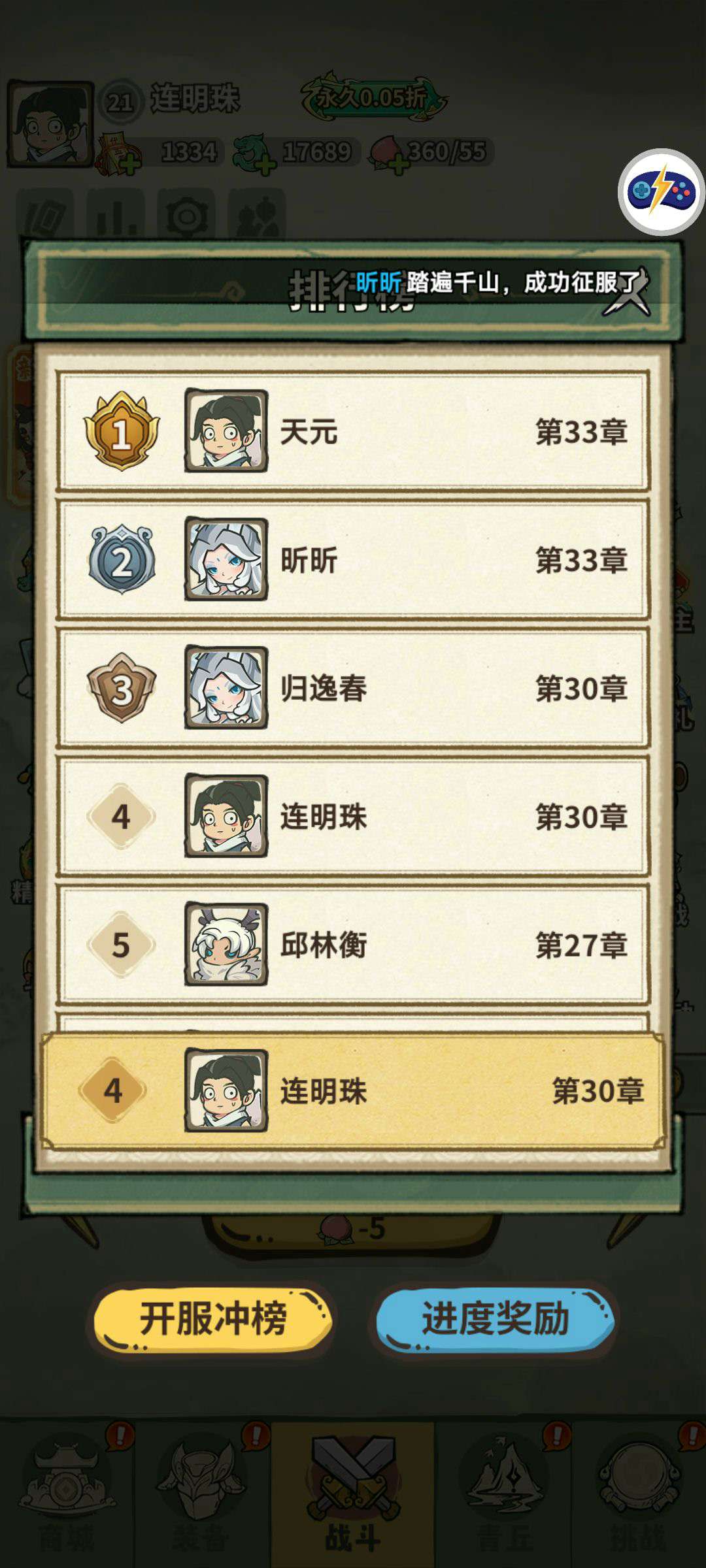Image resolution: width=706 pixels, height=1568 pixels.
Task: Open my highlighted 连明珠 rank row
Action: (x=353, y=1090)
